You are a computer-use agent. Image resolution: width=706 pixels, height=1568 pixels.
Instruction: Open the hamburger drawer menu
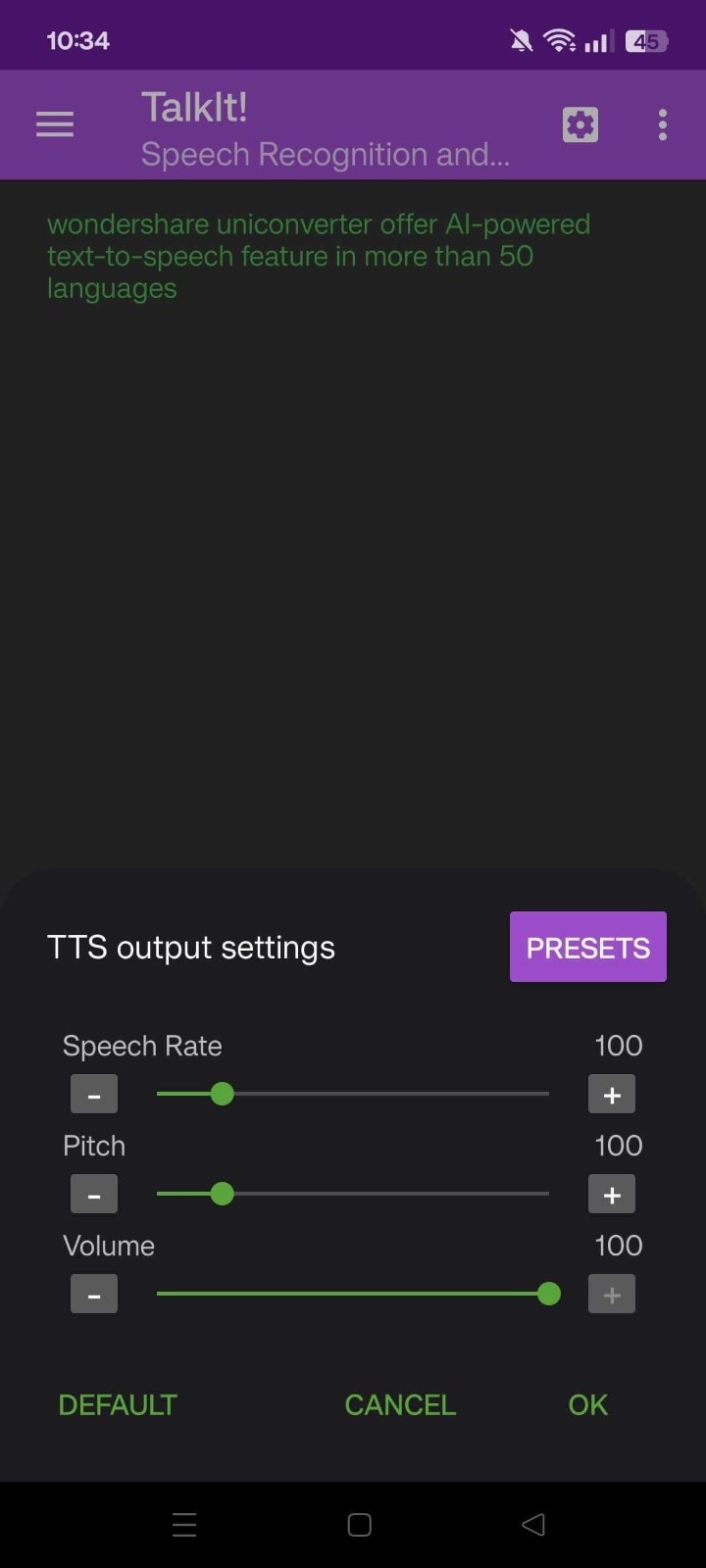tap(55, 124)
